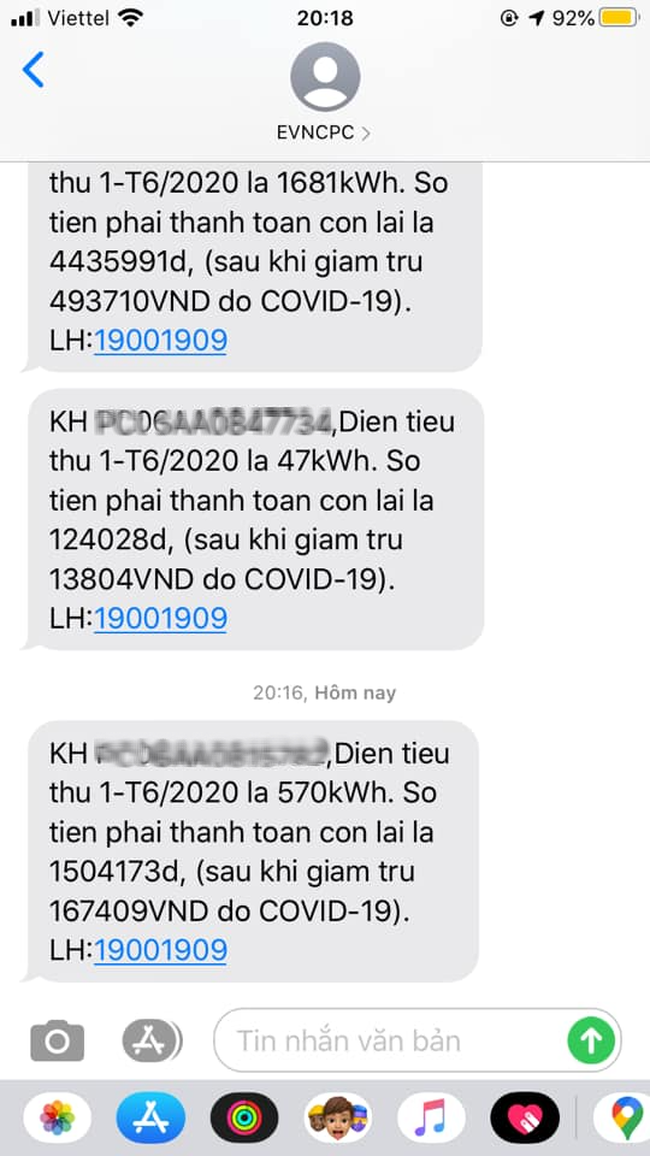Open Google Maps in the app strip

pyautogui.click(x=624, y=1118)
